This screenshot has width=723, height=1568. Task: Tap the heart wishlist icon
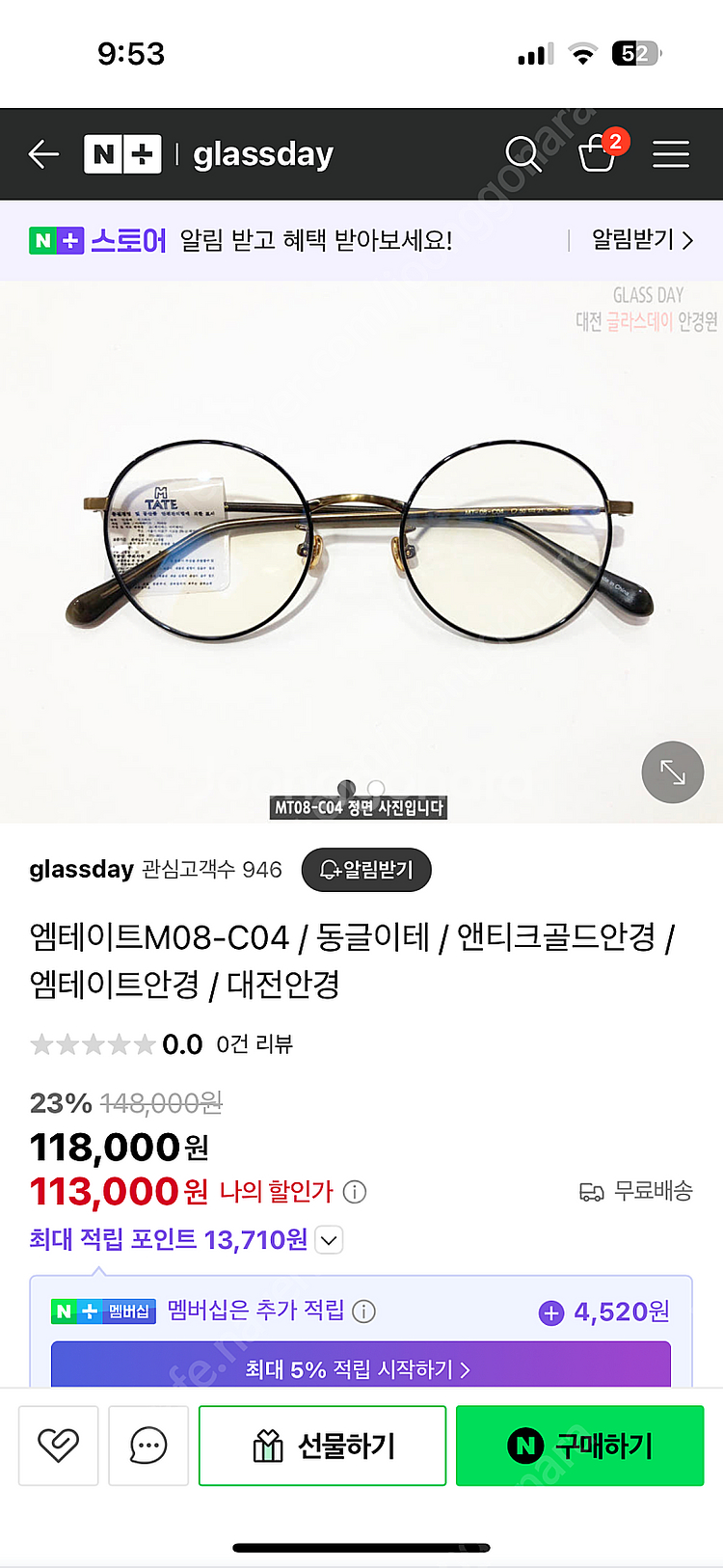coord(58,1446)
